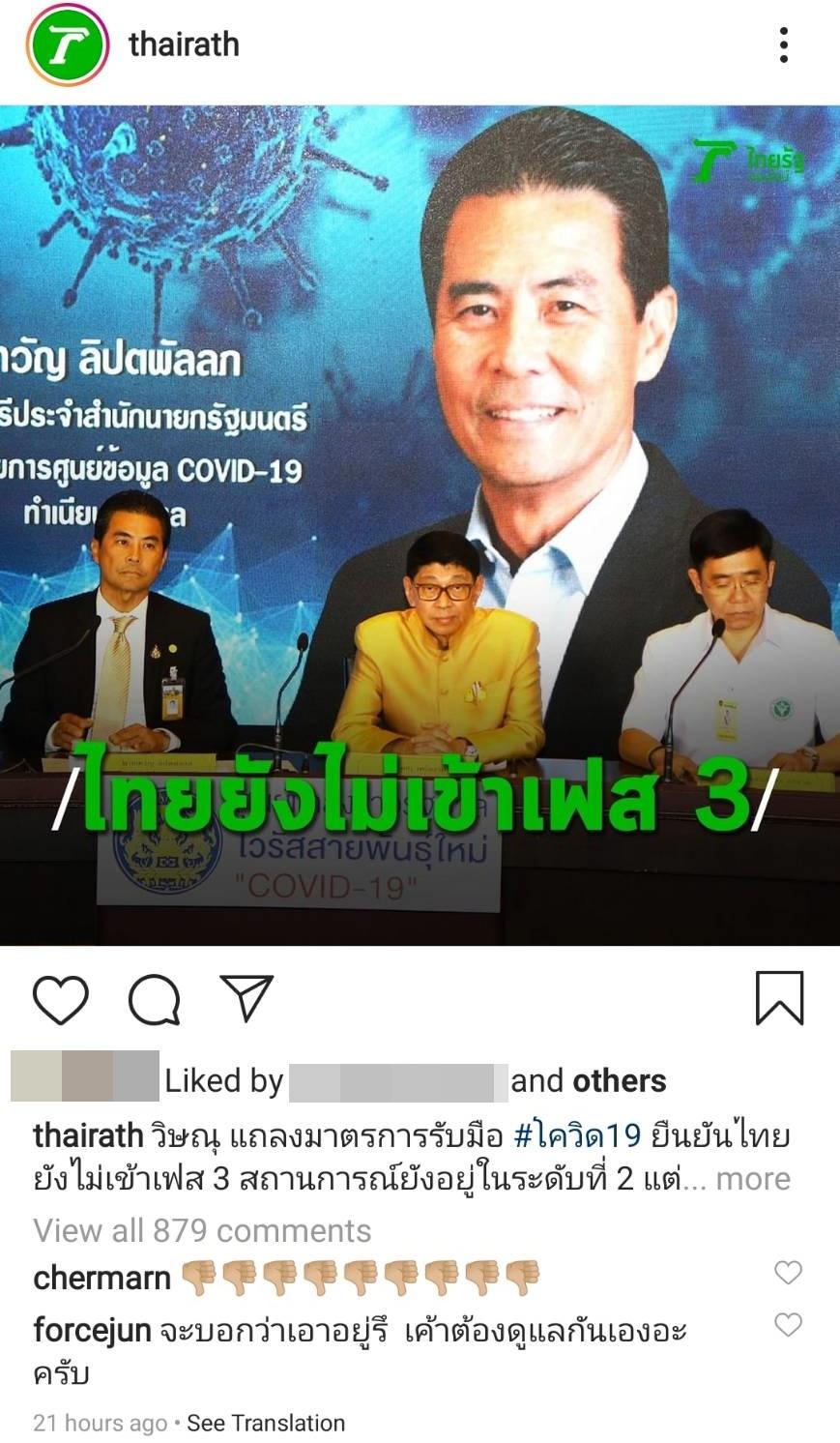Image resolution: width=840 pixels, height=1443 pixels.
Task: Visit forcejun's profile from comment
Action: pyautogui.click(x=92, y=1331)
